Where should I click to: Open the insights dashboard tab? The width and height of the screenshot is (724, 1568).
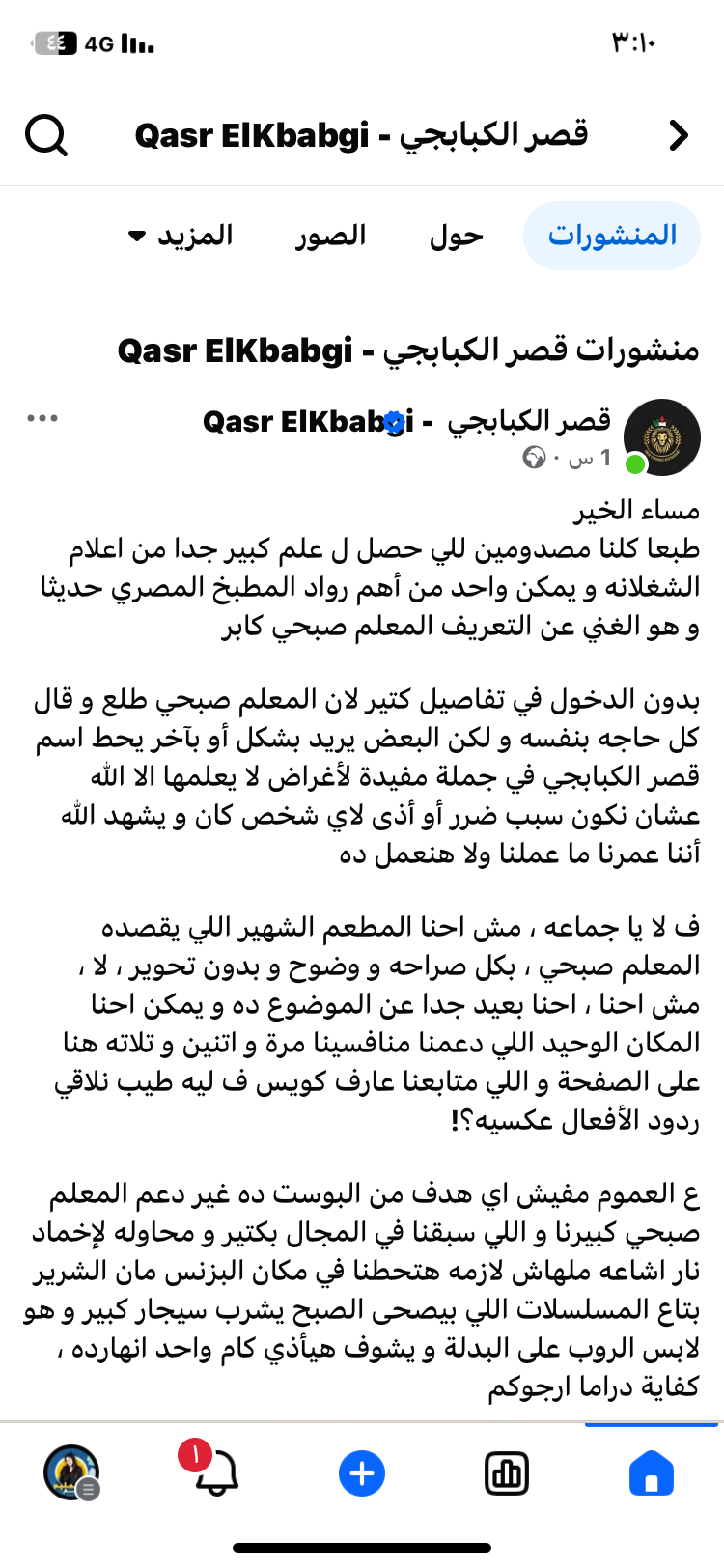[506, 1473]
